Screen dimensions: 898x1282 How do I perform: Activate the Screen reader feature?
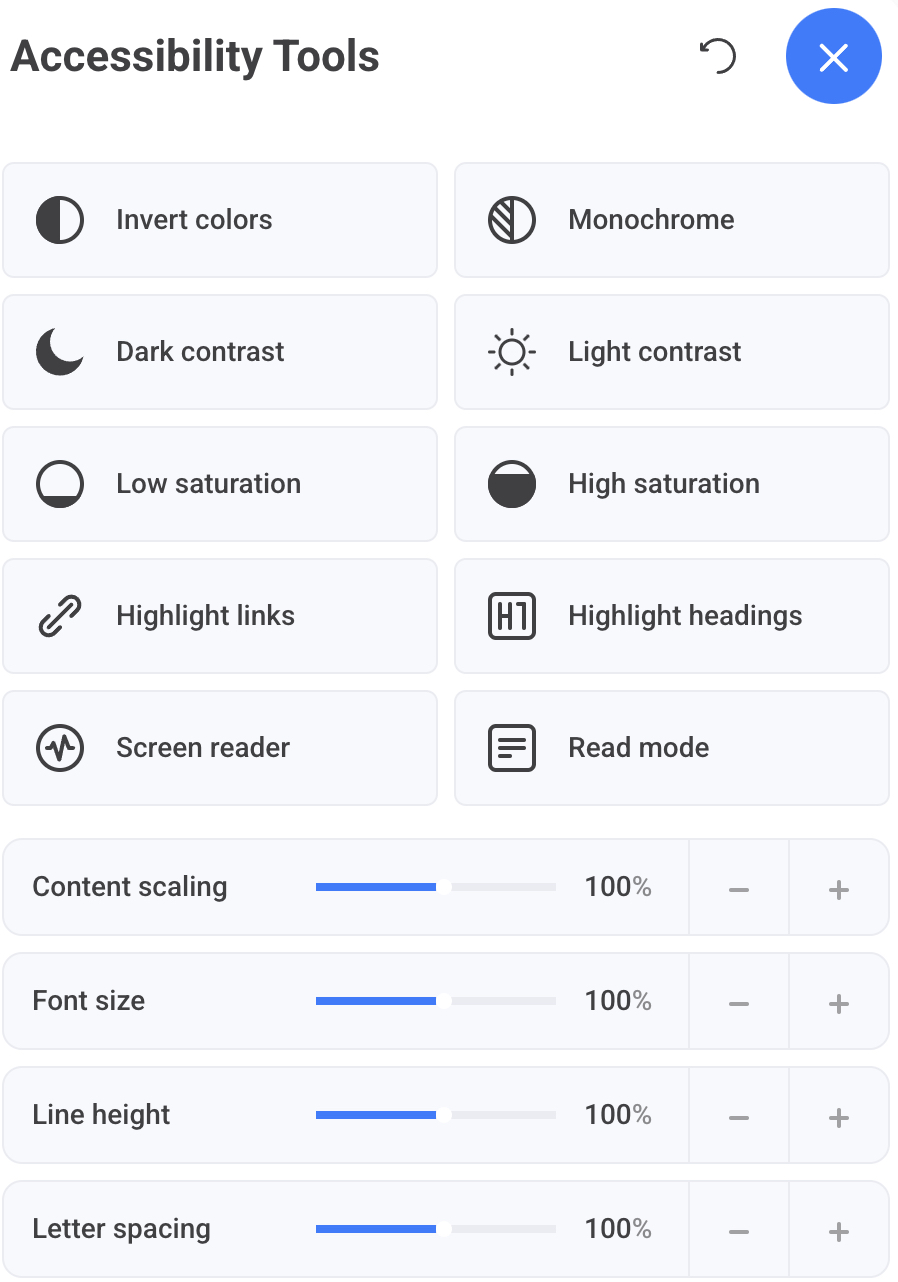click(220, 748)
